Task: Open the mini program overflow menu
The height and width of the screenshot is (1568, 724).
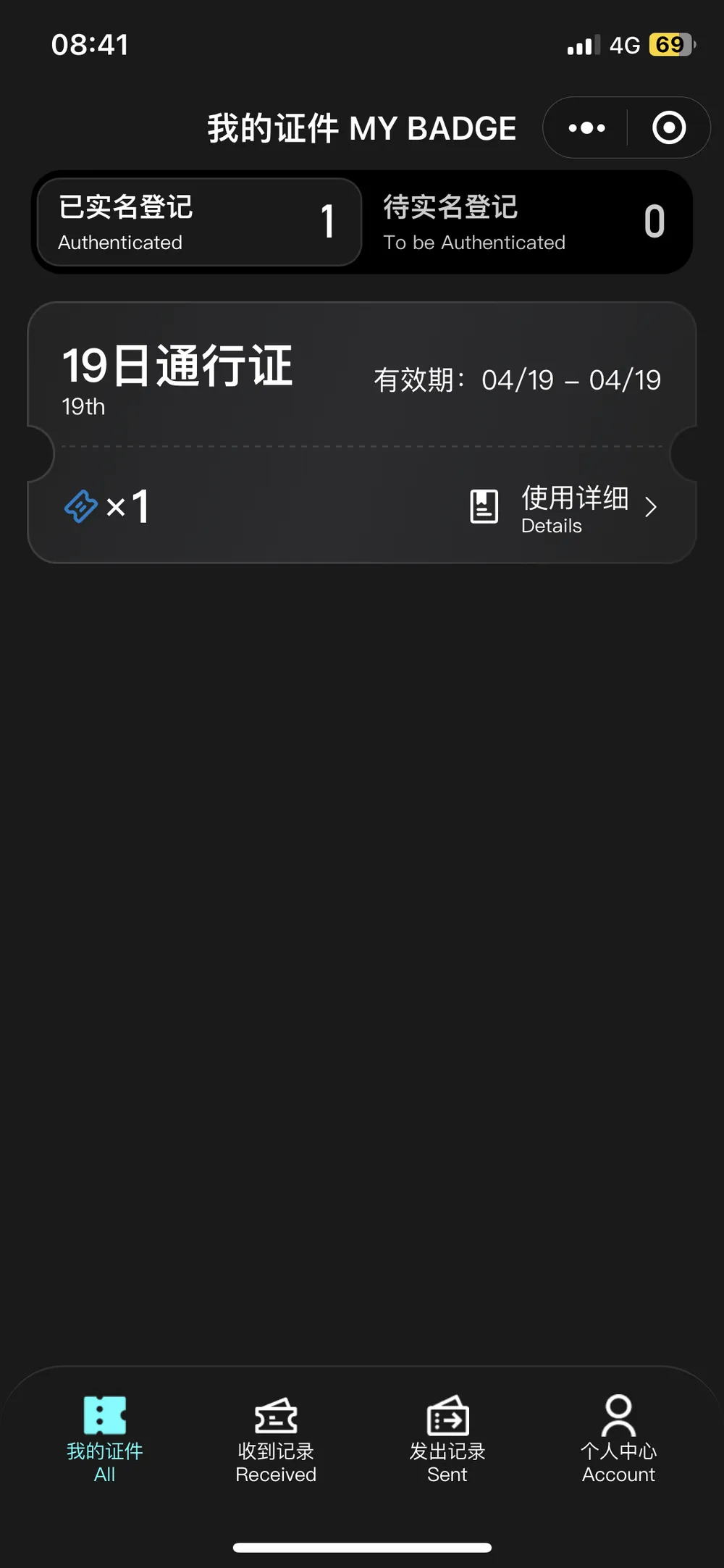Action: click(586, 128)
